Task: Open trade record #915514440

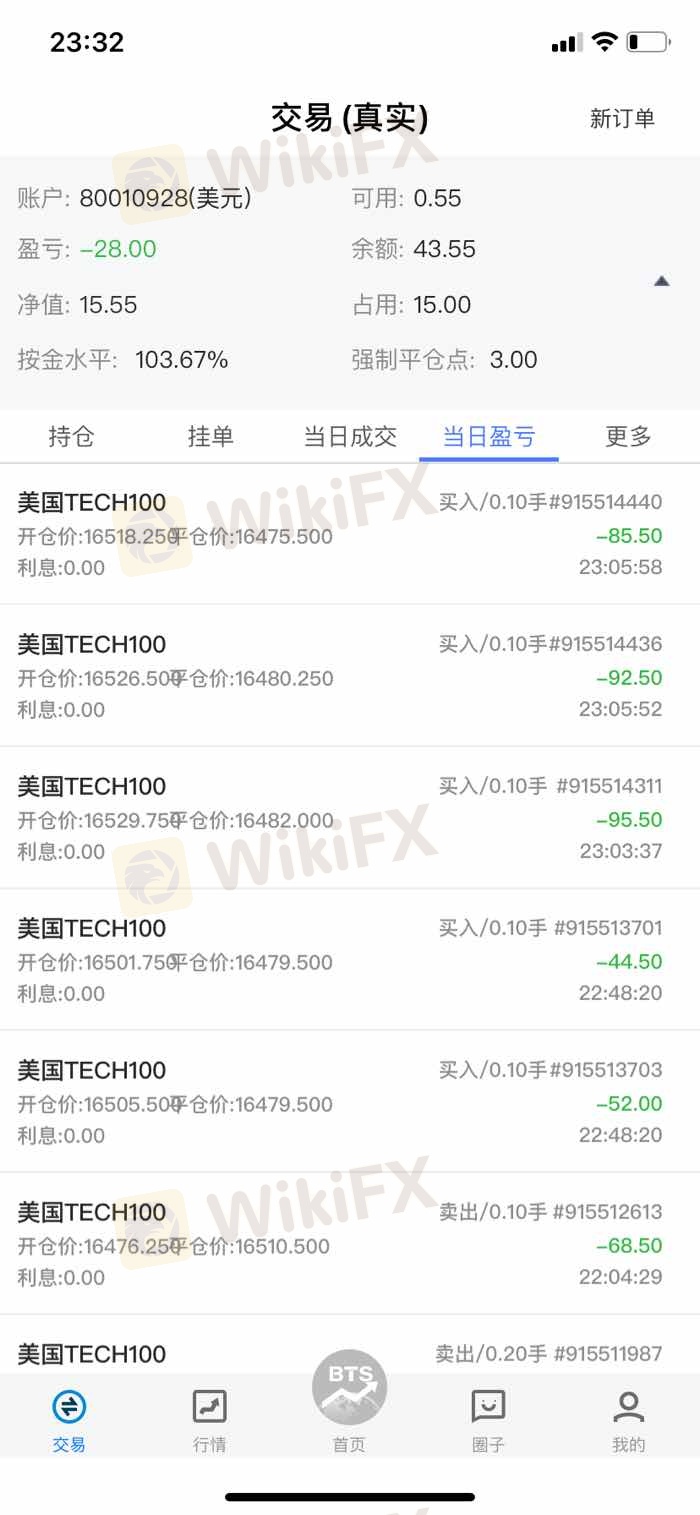Action: (x=350, y=534)
